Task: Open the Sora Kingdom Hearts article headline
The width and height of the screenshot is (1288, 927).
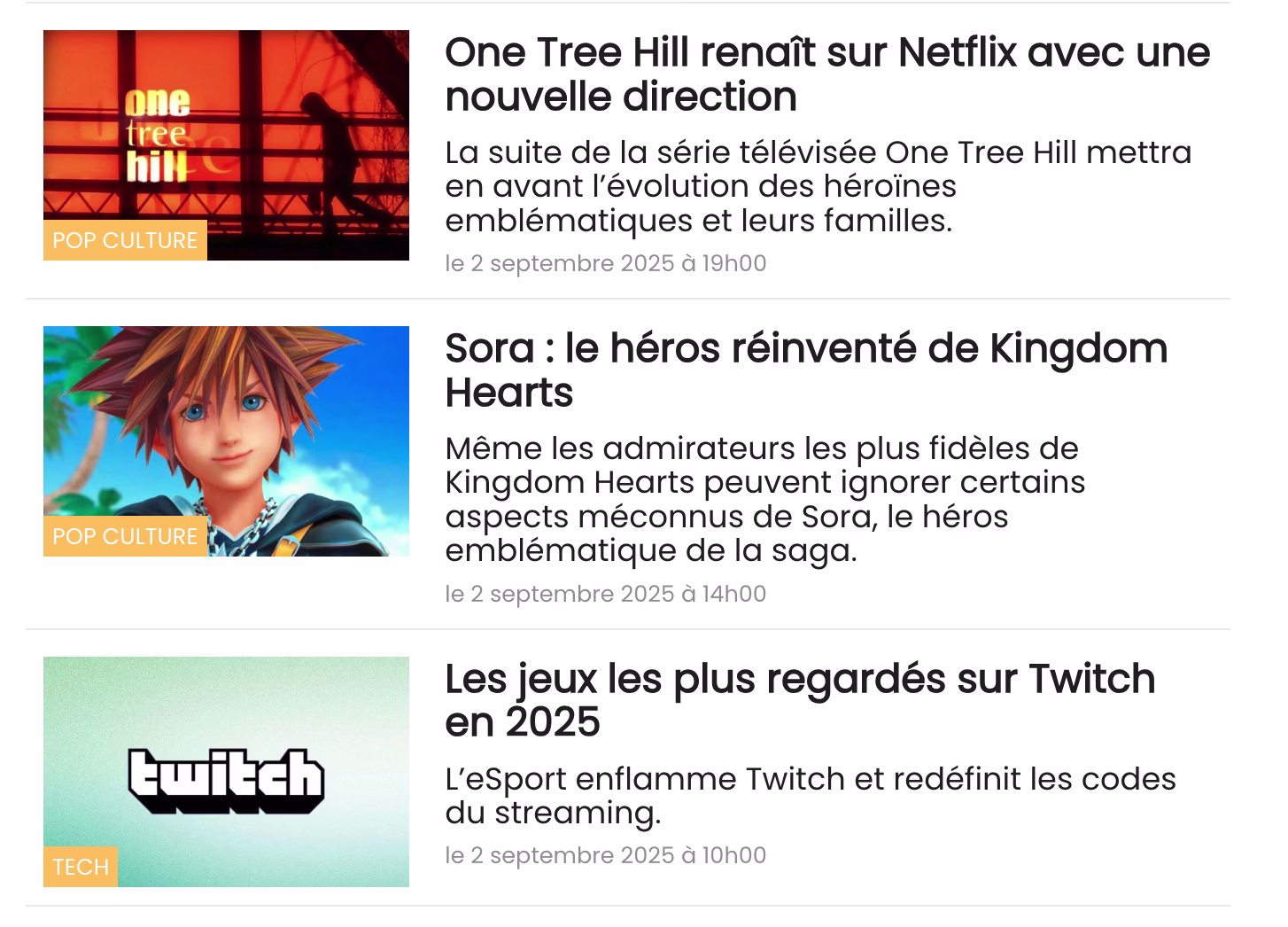Action: point(804,370)
